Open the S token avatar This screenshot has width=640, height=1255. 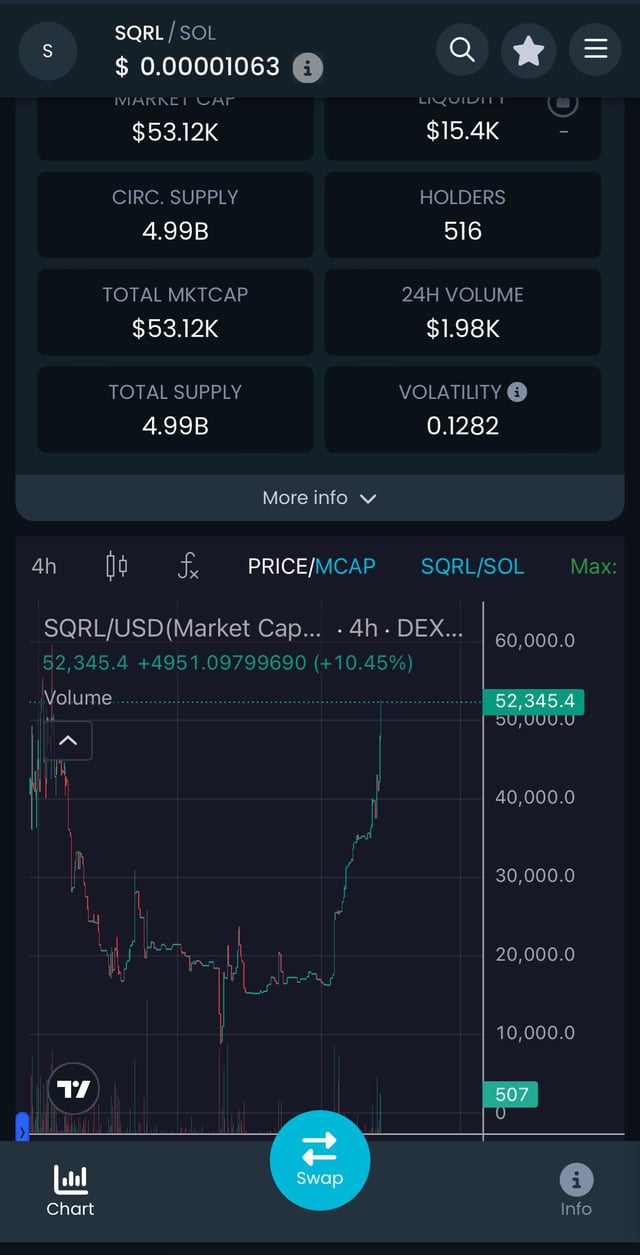(x=47, y=51)
